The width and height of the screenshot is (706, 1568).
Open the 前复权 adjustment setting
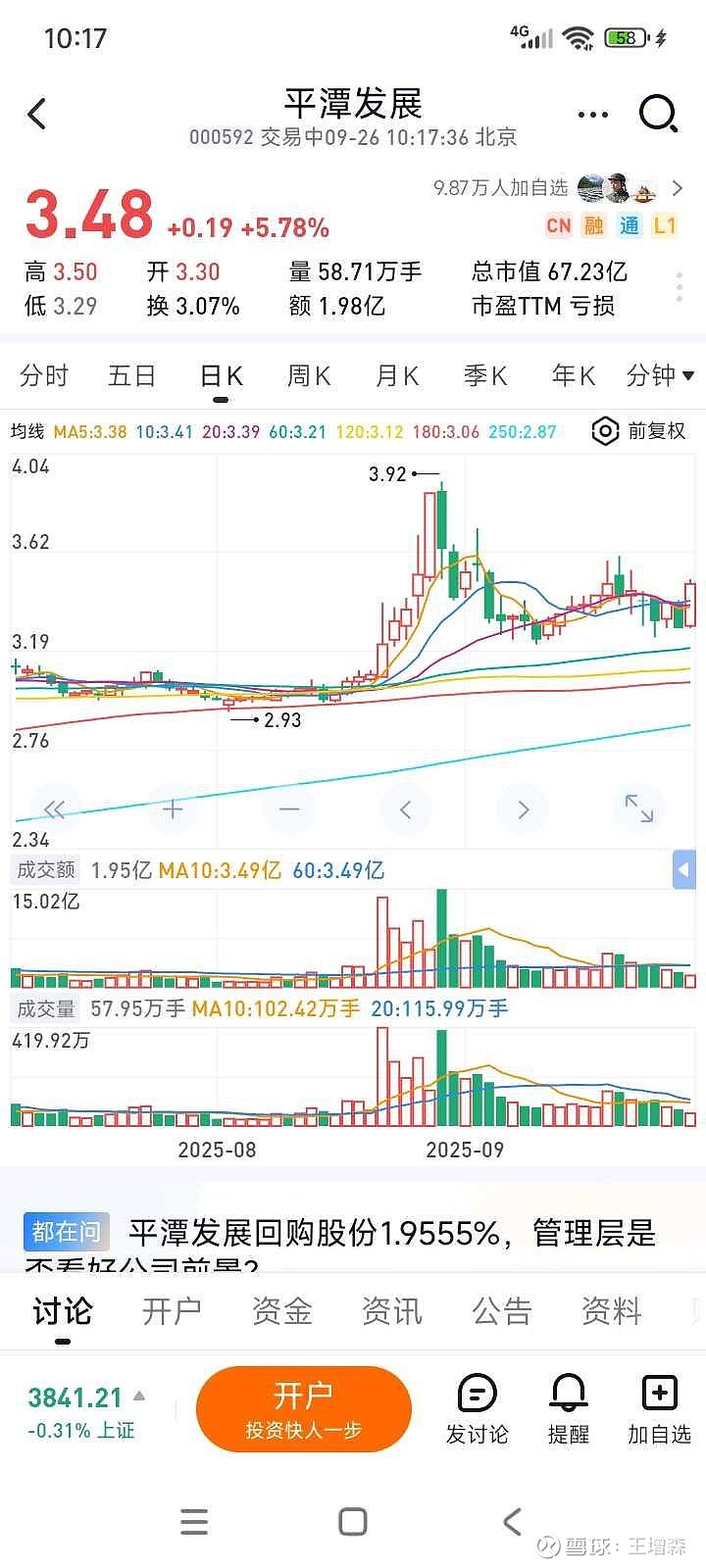pos(639,431)
